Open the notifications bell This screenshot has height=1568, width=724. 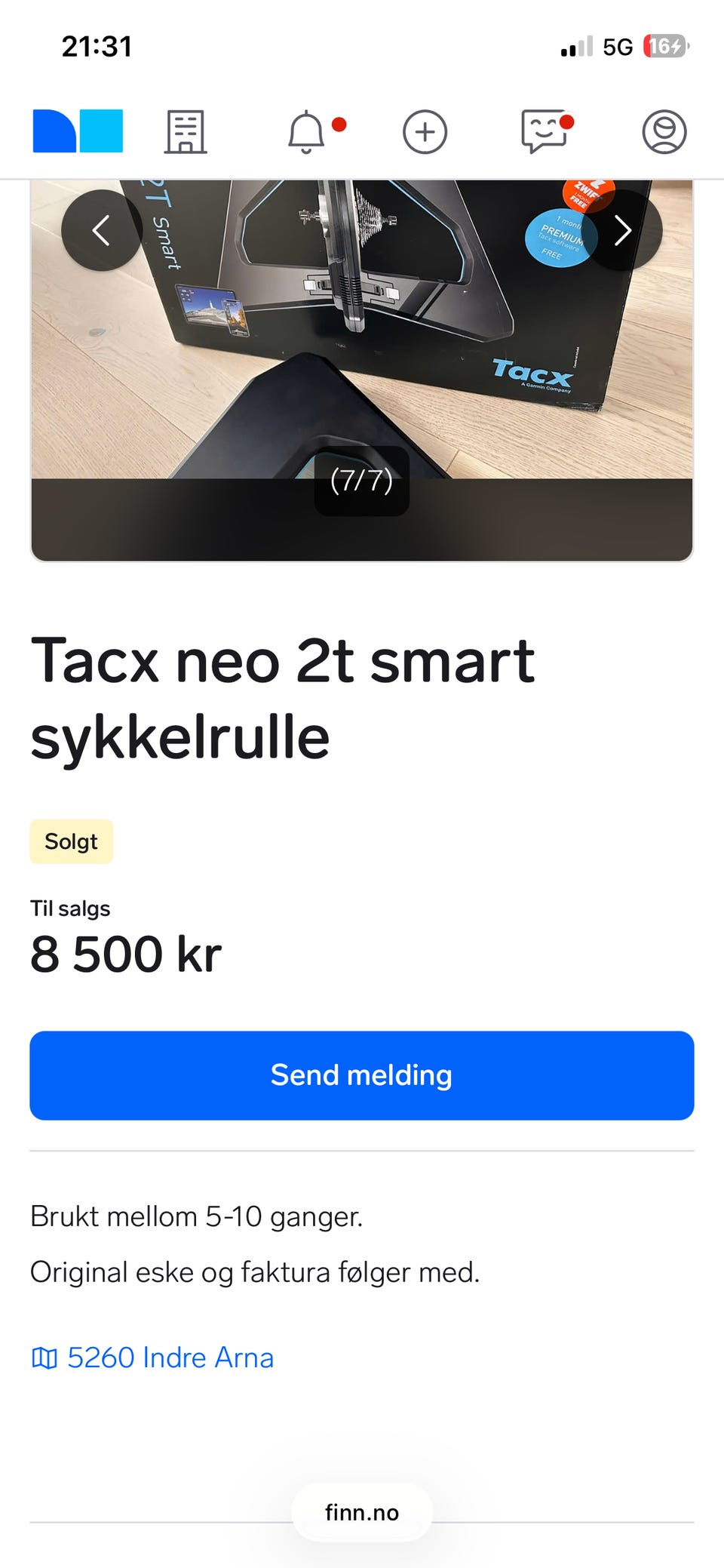click(x=307, y=132)
